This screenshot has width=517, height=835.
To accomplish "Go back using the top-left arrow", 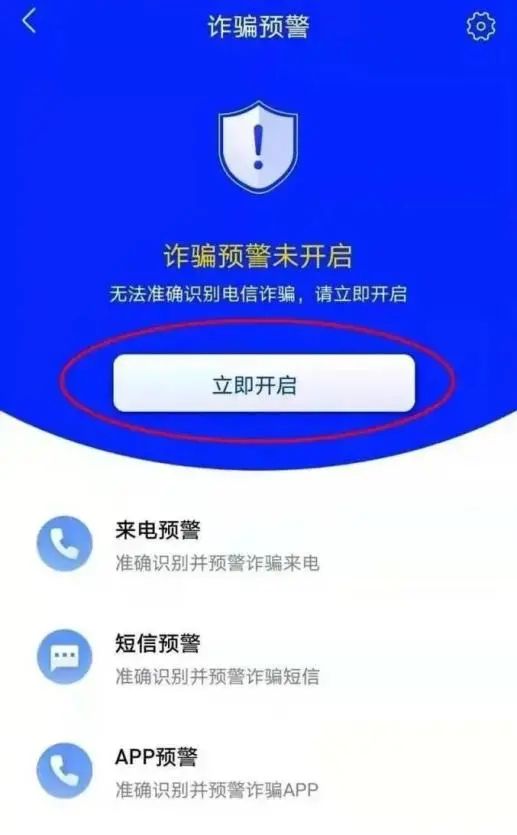I will [x=29, y=22].
